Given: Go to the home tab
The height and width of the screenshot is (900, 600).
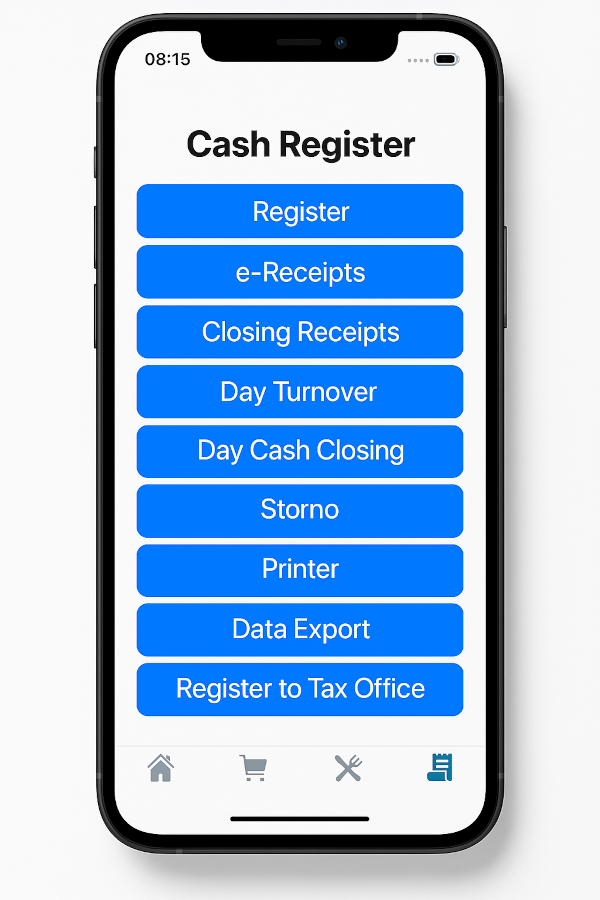Looking at the screenshot, I should (161, 768).
